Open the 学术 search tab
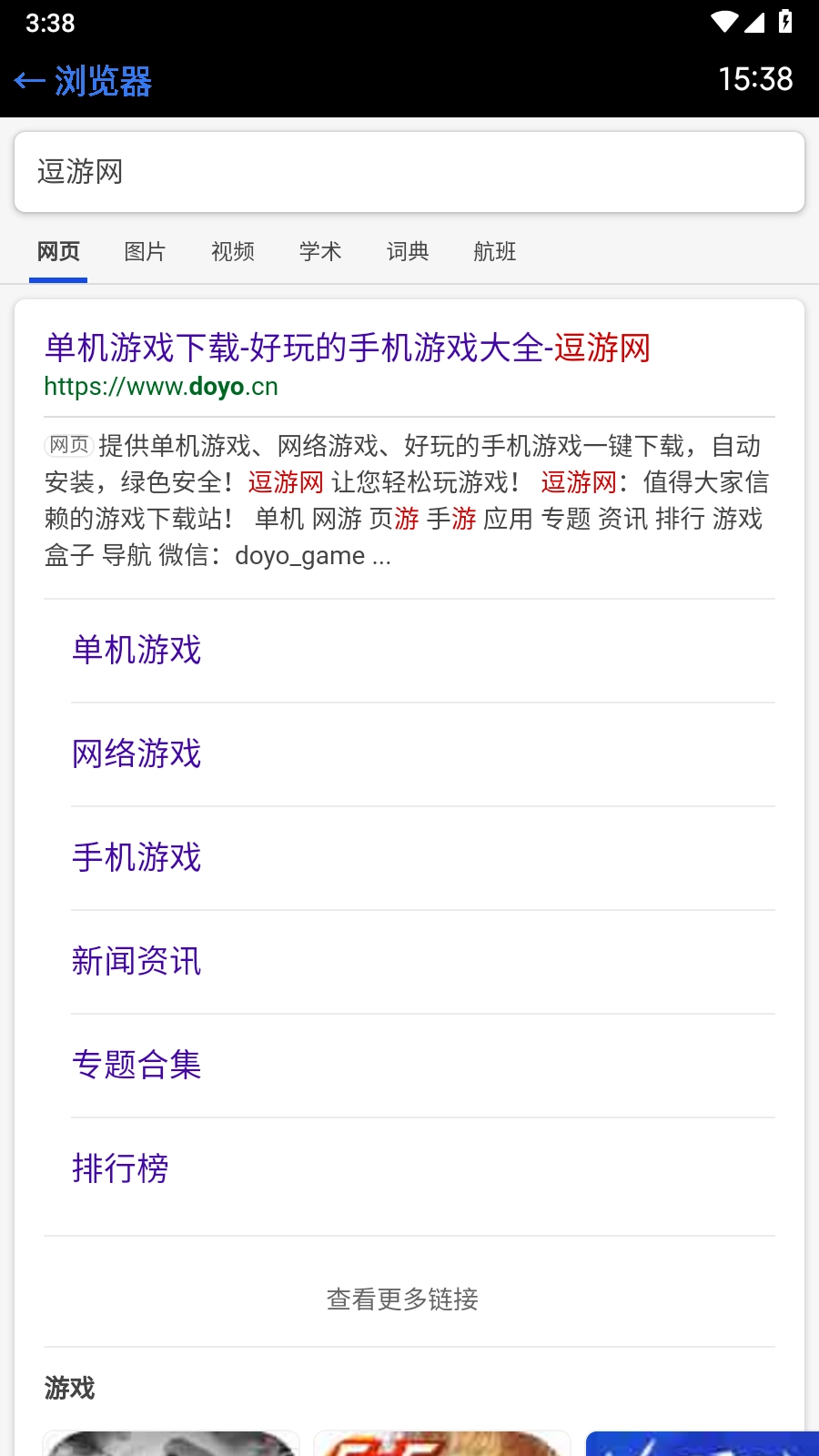The height and width of the screenshot is (1456, 819). (x=320, y=251)
